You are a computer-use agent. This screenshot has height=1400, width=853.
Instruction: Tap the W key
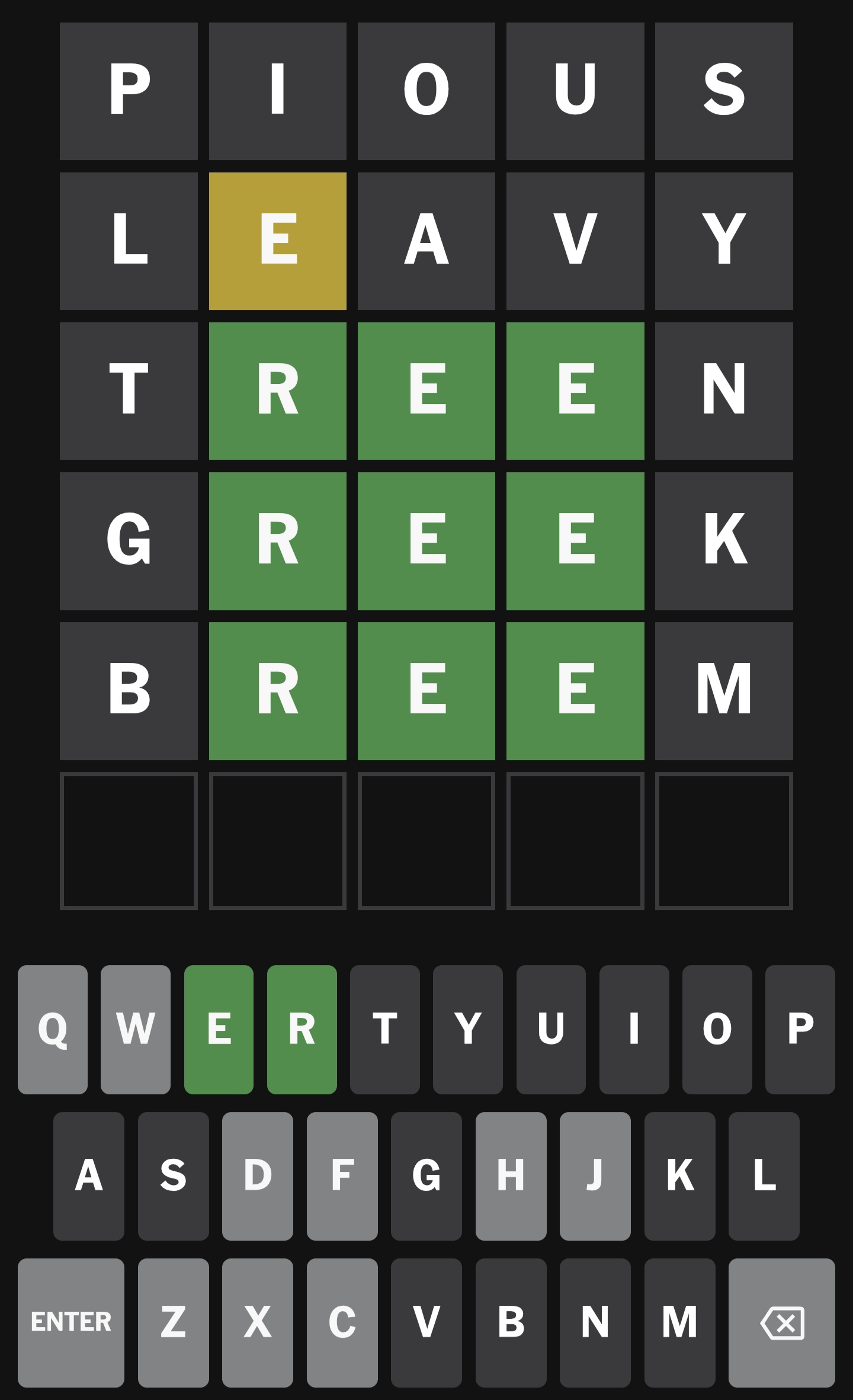[136, 1029]
